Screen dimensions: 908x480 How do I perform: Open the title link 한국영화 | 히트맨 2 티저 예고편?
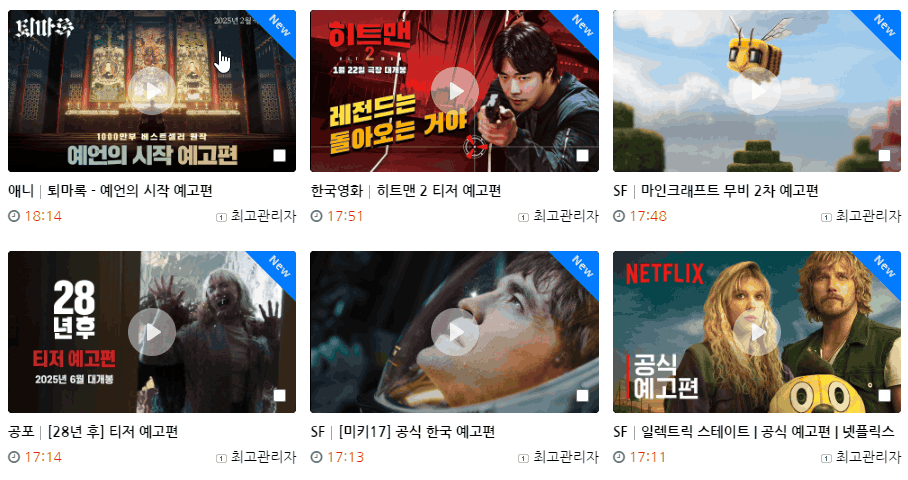click(x=406, y=191)
